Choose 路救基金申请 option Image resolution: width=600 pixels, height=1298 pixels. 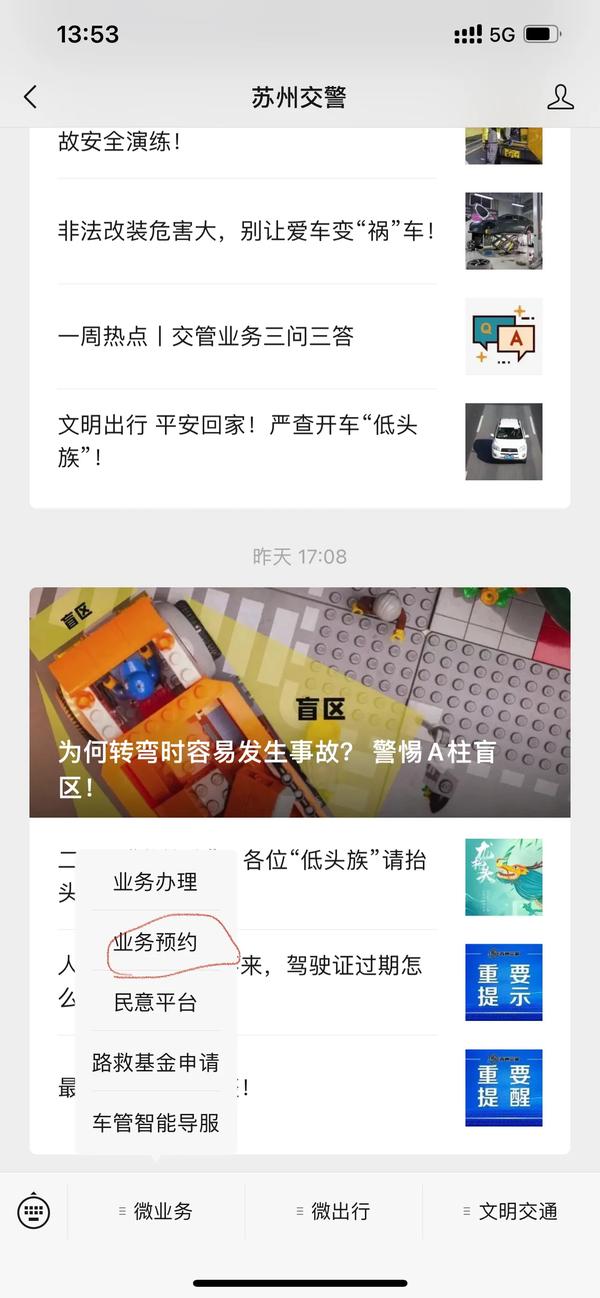pyautogui.click(x=155, y=1062)
